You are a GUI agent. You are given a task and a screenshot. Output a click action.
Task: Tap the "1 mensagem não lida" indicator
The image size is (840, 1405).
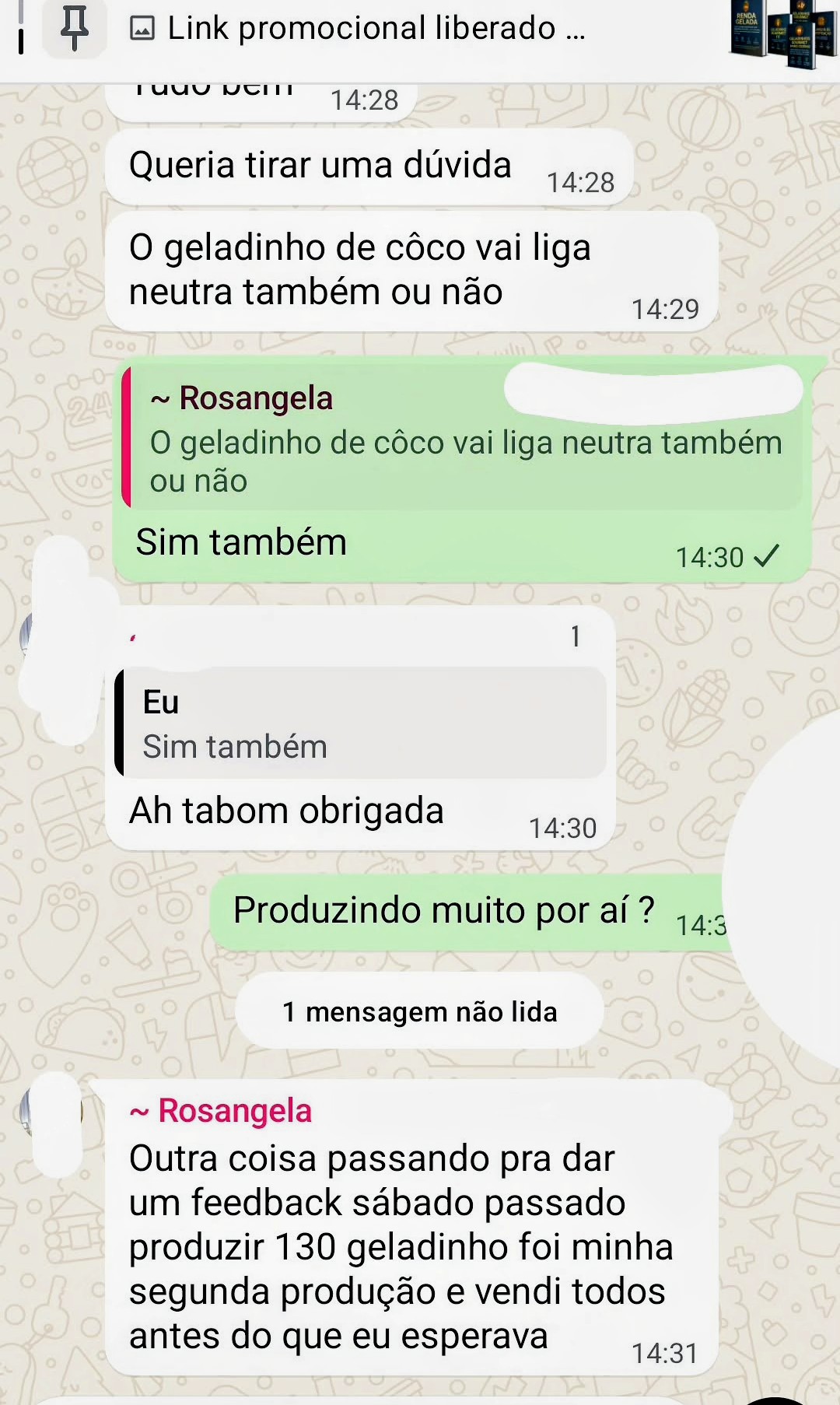click(420, 1011)
